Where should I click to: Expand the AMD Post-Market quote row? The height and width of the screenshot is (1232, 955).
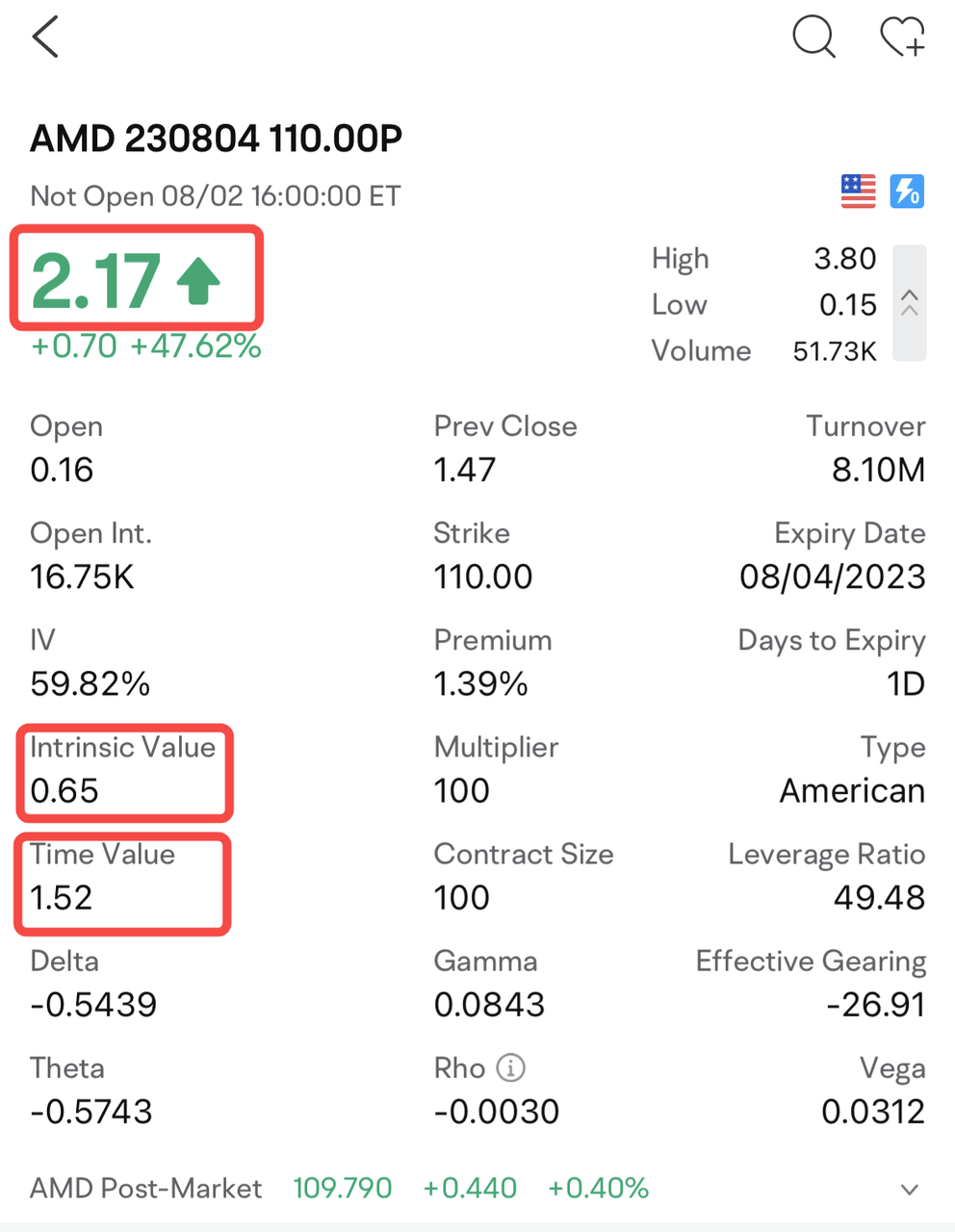[x=909, y=1190]
